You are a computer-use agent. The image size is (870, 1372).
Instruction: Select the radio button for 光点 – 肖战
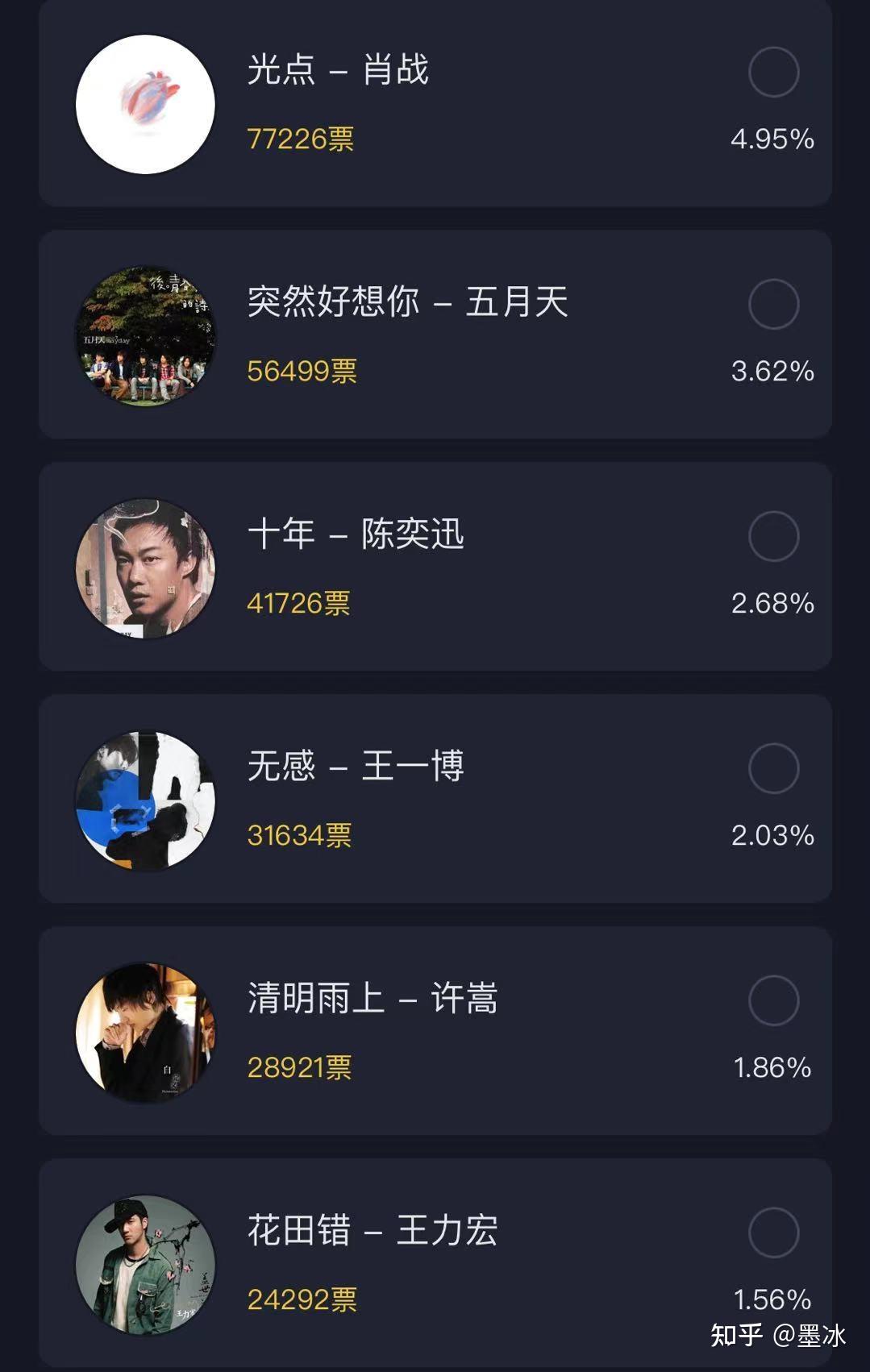[773, 72]
